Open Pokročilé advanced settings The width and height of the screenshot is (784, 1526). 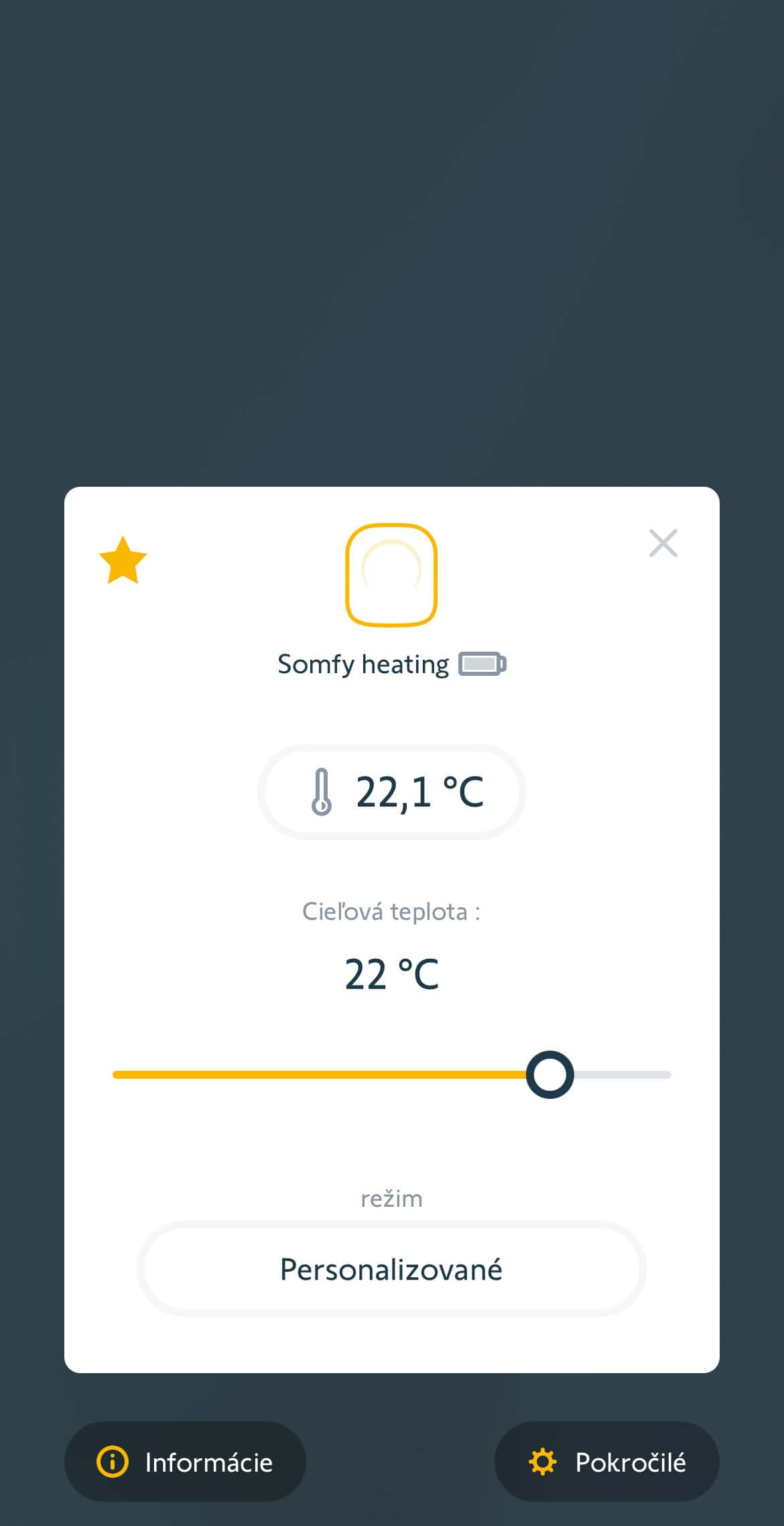pyautogui.click(x=606, y=1462)
